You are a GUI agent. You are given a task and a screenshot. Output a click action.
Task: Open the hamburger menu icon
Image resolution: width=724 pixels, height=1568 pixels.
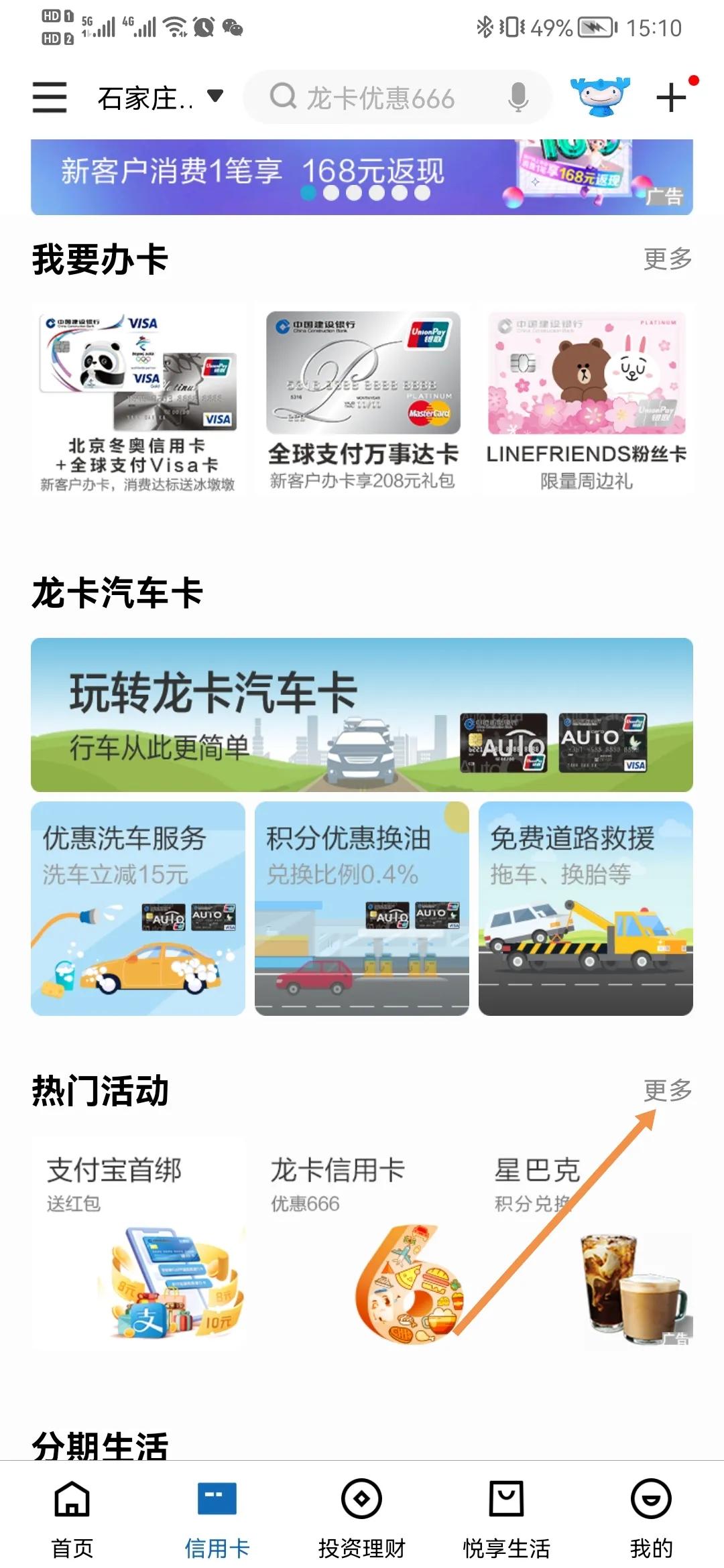(49, 96)
